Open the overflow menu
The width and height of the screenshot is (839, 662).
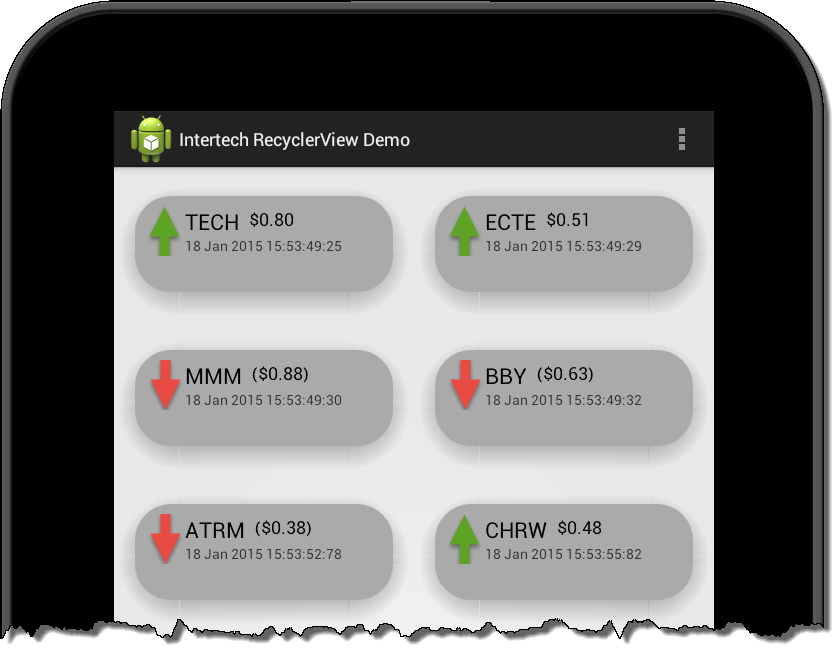(x=682, y=139)
